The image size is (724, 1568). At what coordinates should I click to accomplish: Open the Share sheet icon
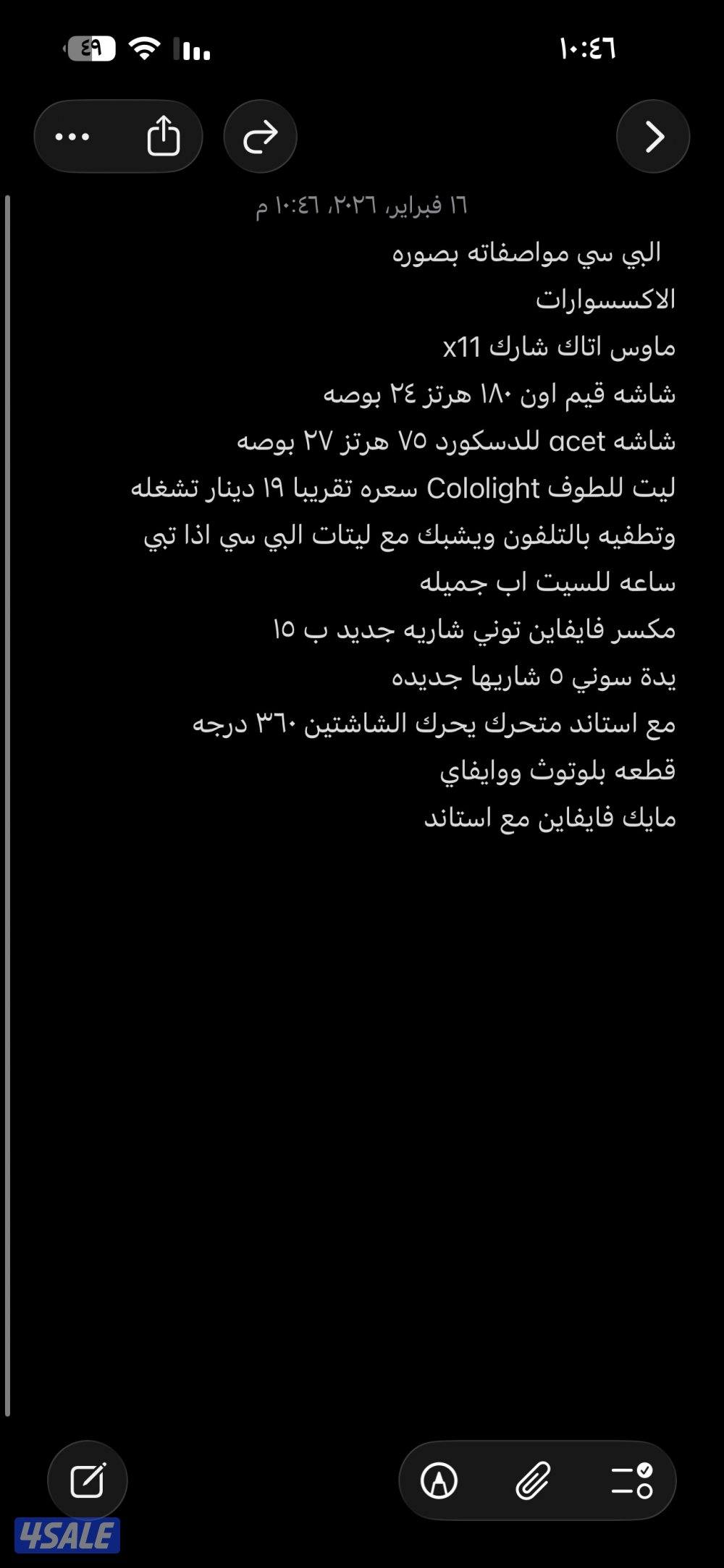click(165, 136)
